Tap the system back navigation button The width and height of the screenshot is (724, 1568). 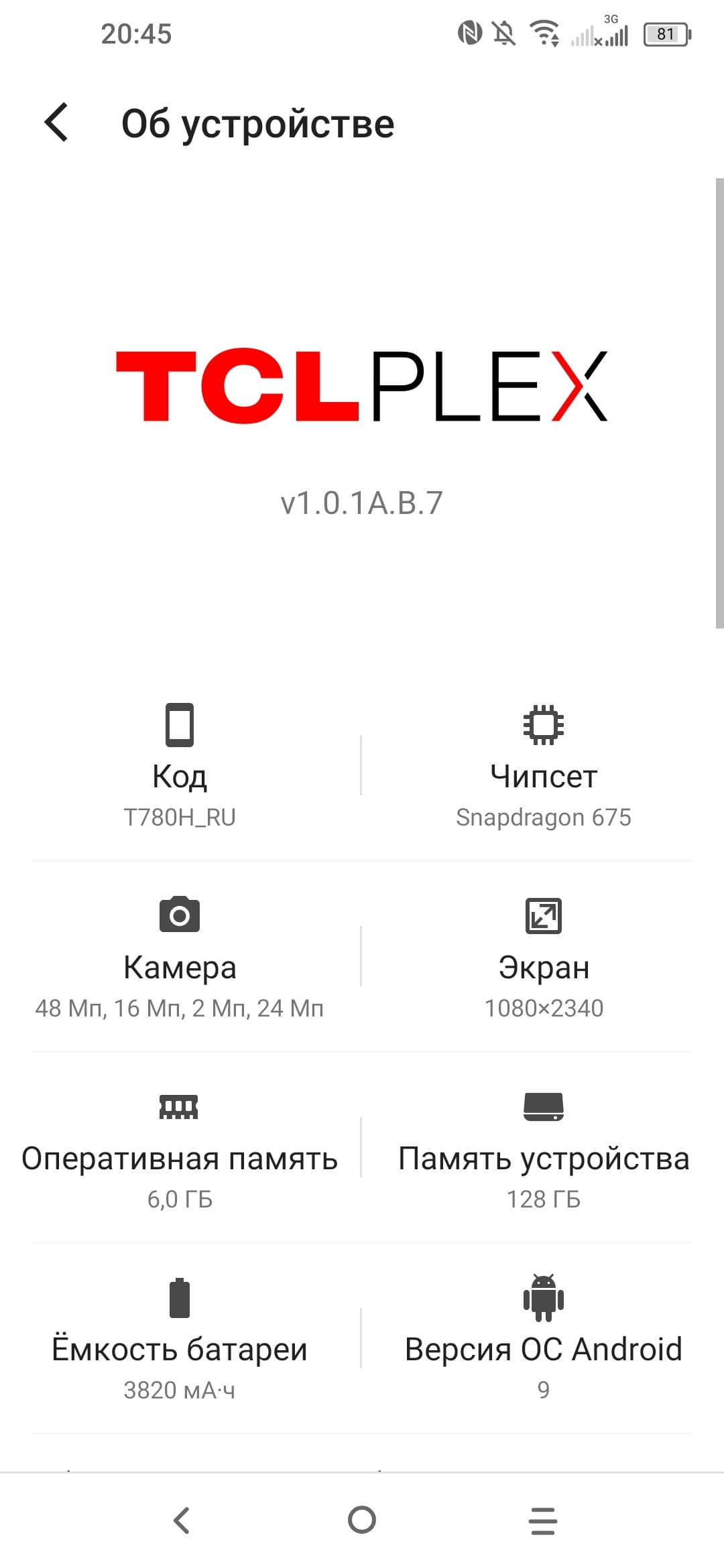[182, 1520]
